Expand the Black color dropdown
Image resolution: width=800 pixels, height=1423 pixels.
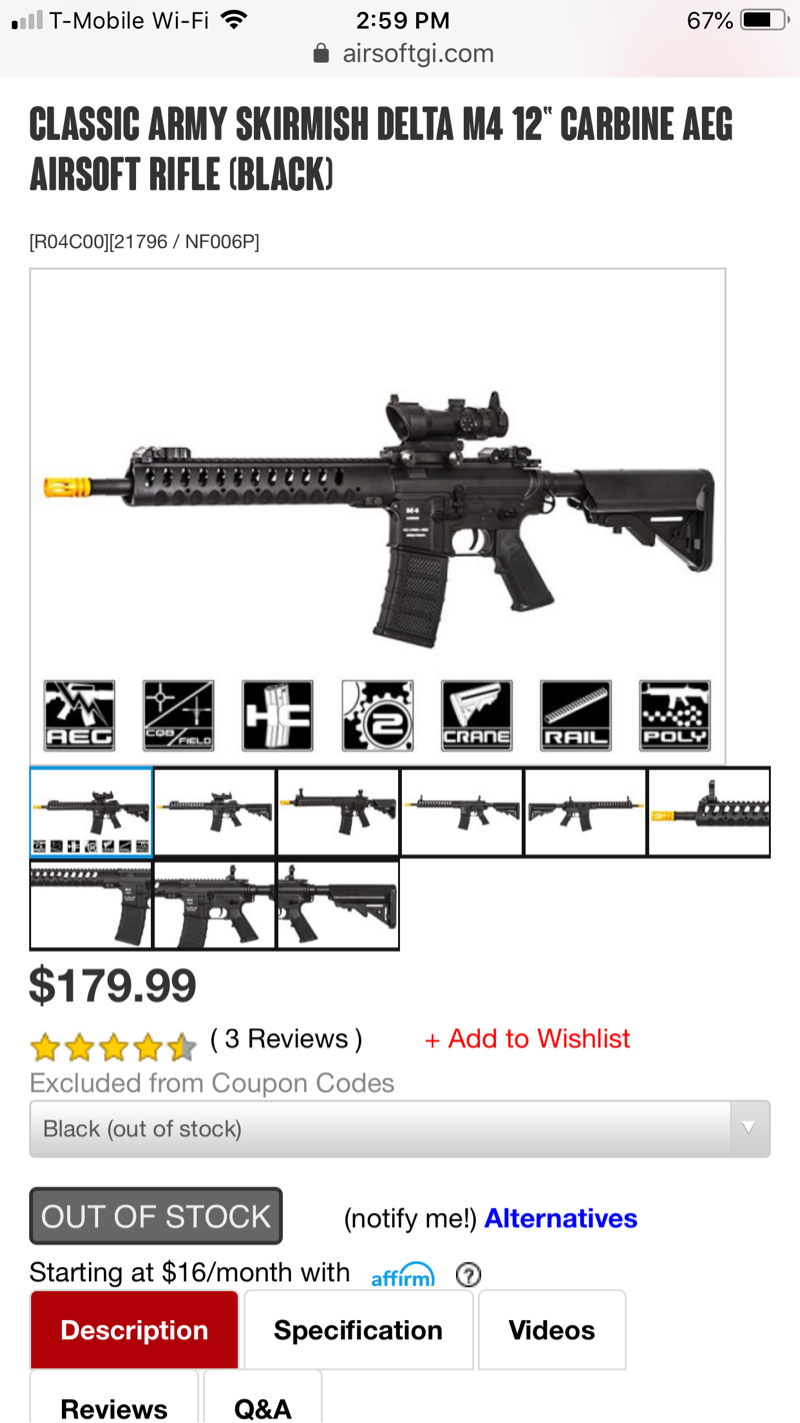pos(399,1129)
